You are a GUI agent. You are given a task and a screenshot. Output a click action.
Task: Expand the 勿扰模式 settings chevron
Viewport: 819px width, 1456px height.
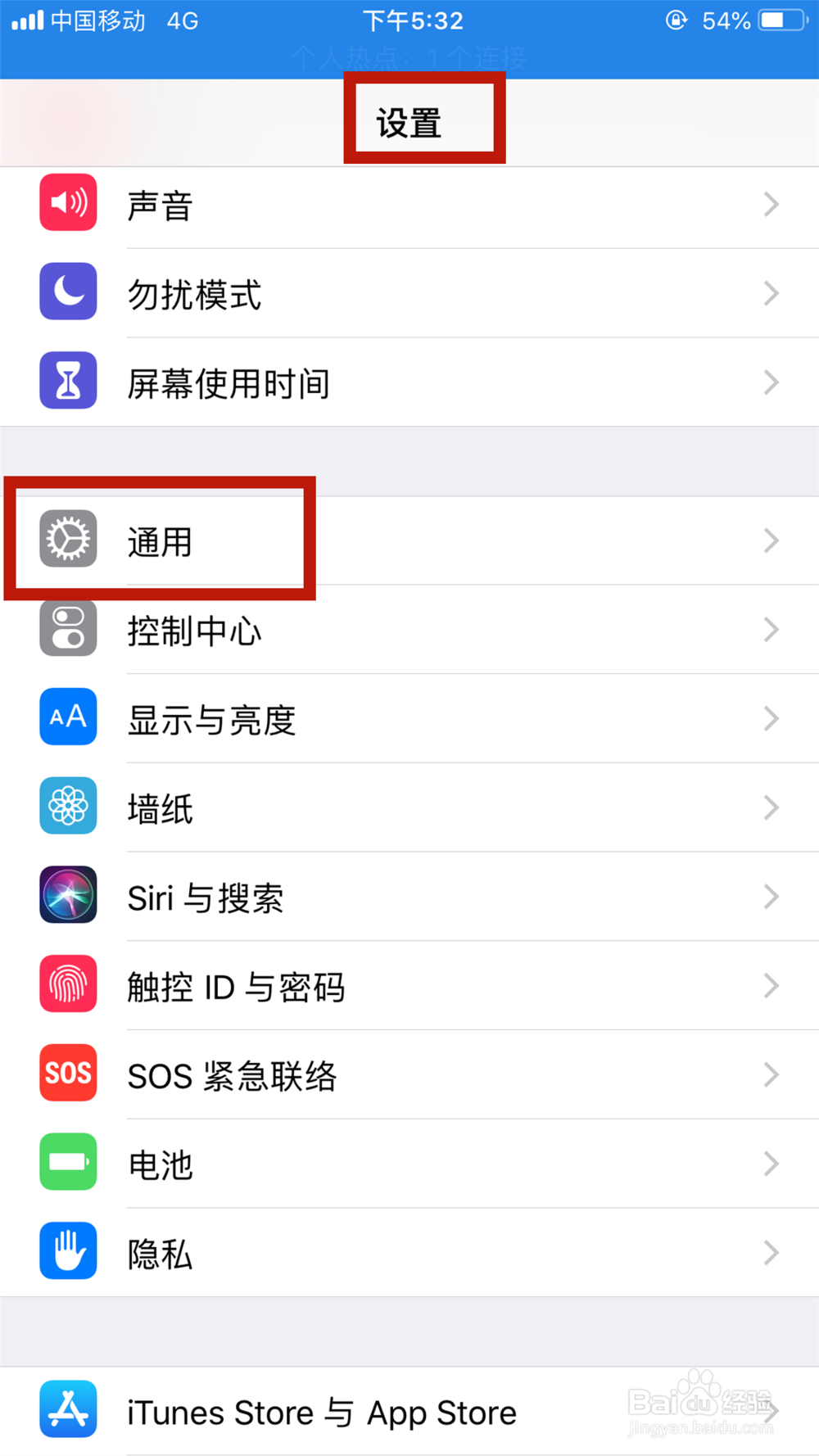(x=769, y=293)
